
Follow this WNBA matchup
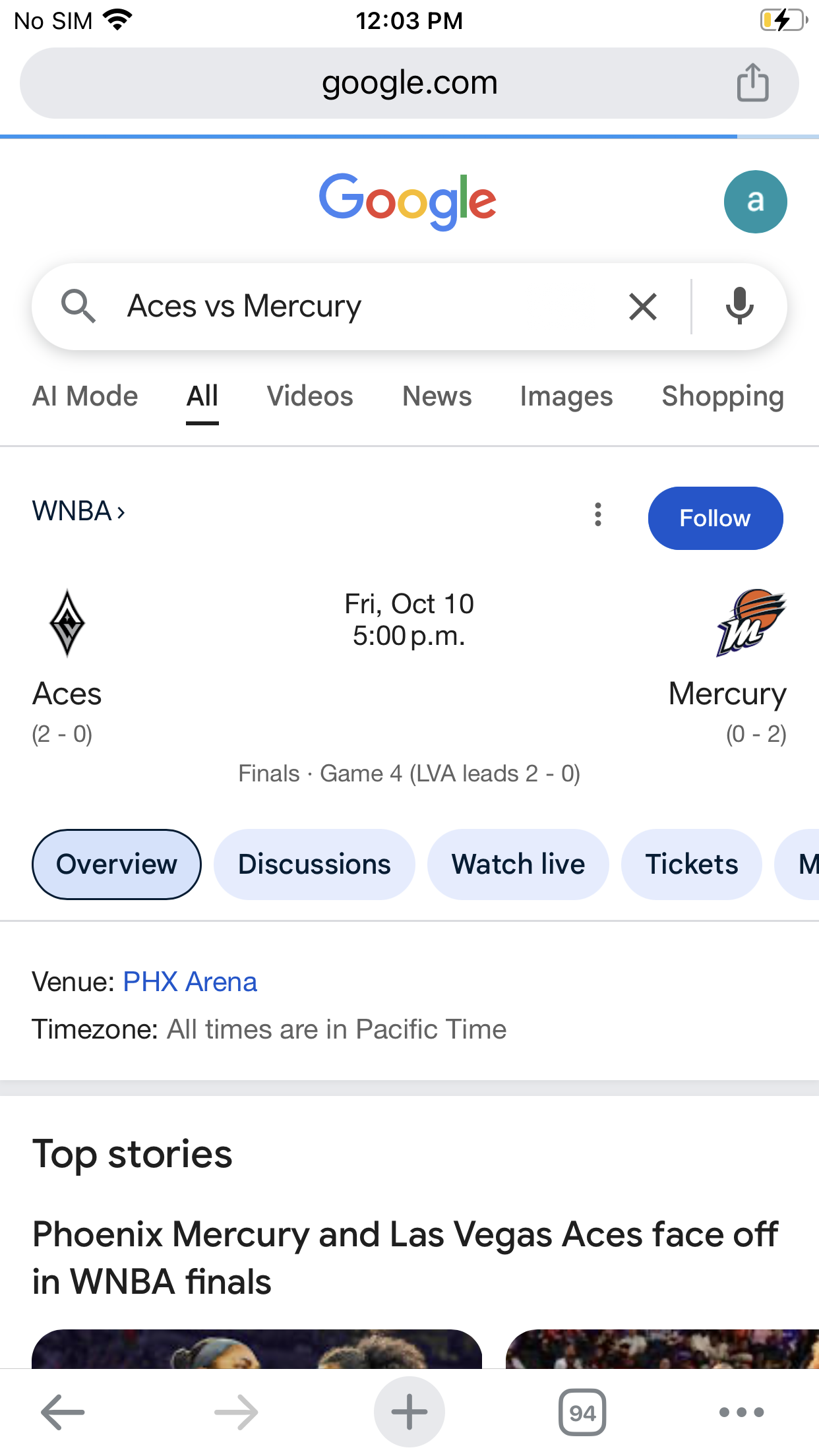point(715,518)
